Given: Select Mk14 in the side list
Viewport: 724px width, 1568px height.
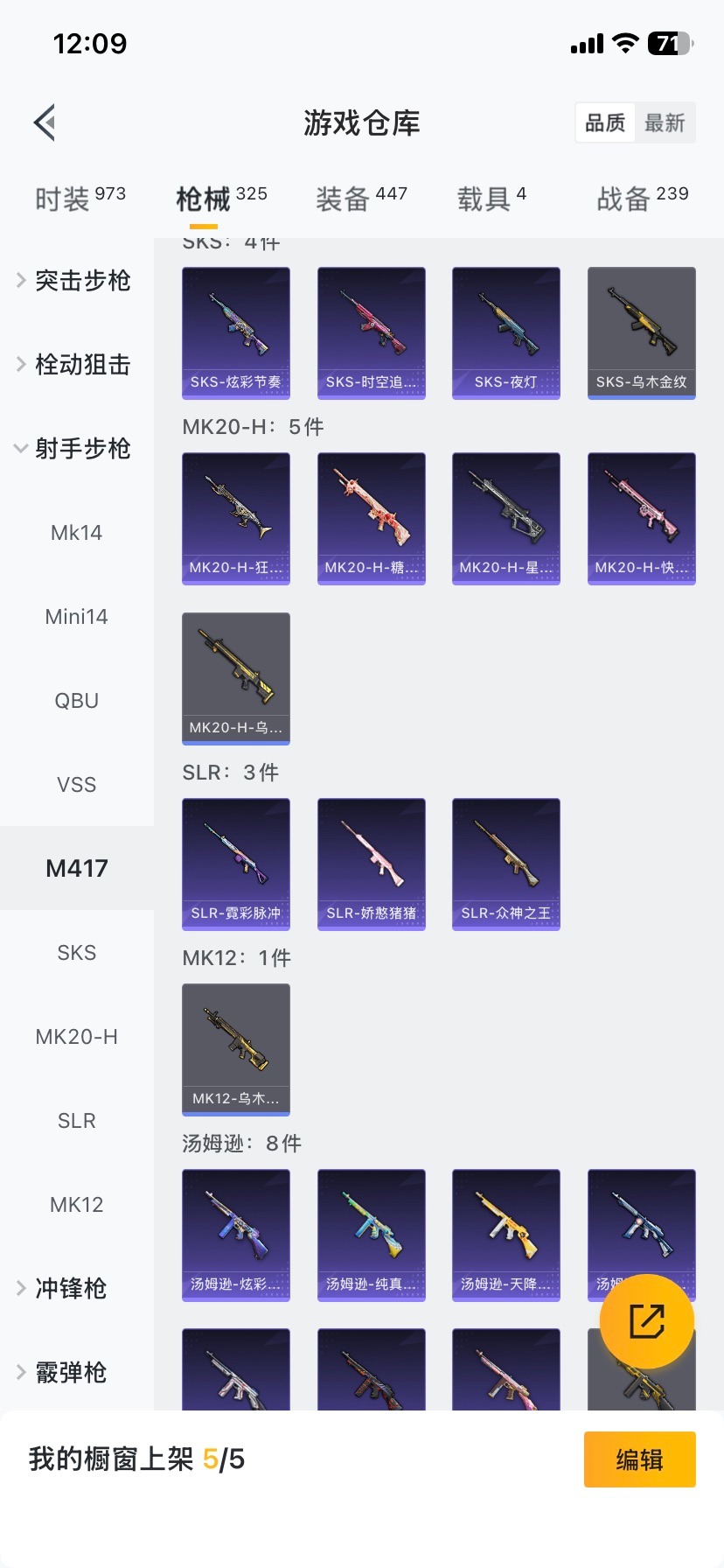Looking at the screenshot, I should coord(77,533).
